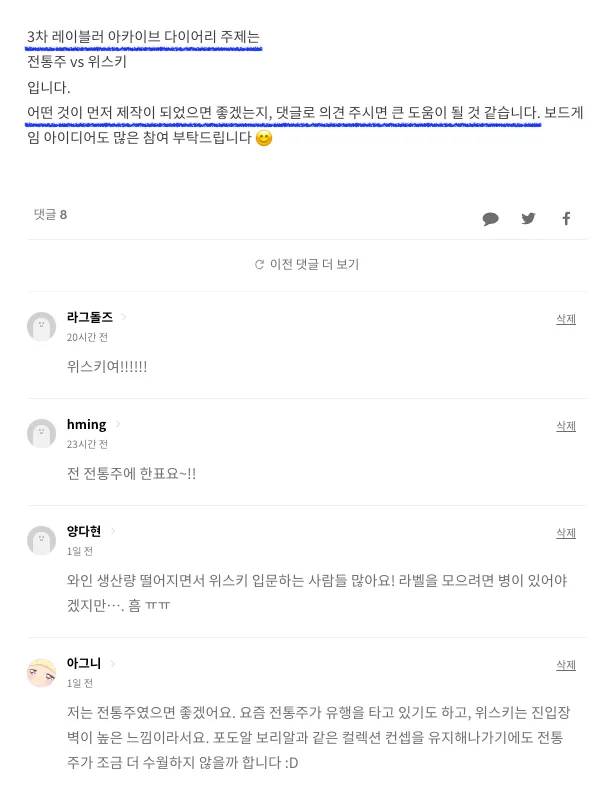611x792 pixels.
Task: Open 라그돌즈's profile name
Action: (x=90, y=317)
